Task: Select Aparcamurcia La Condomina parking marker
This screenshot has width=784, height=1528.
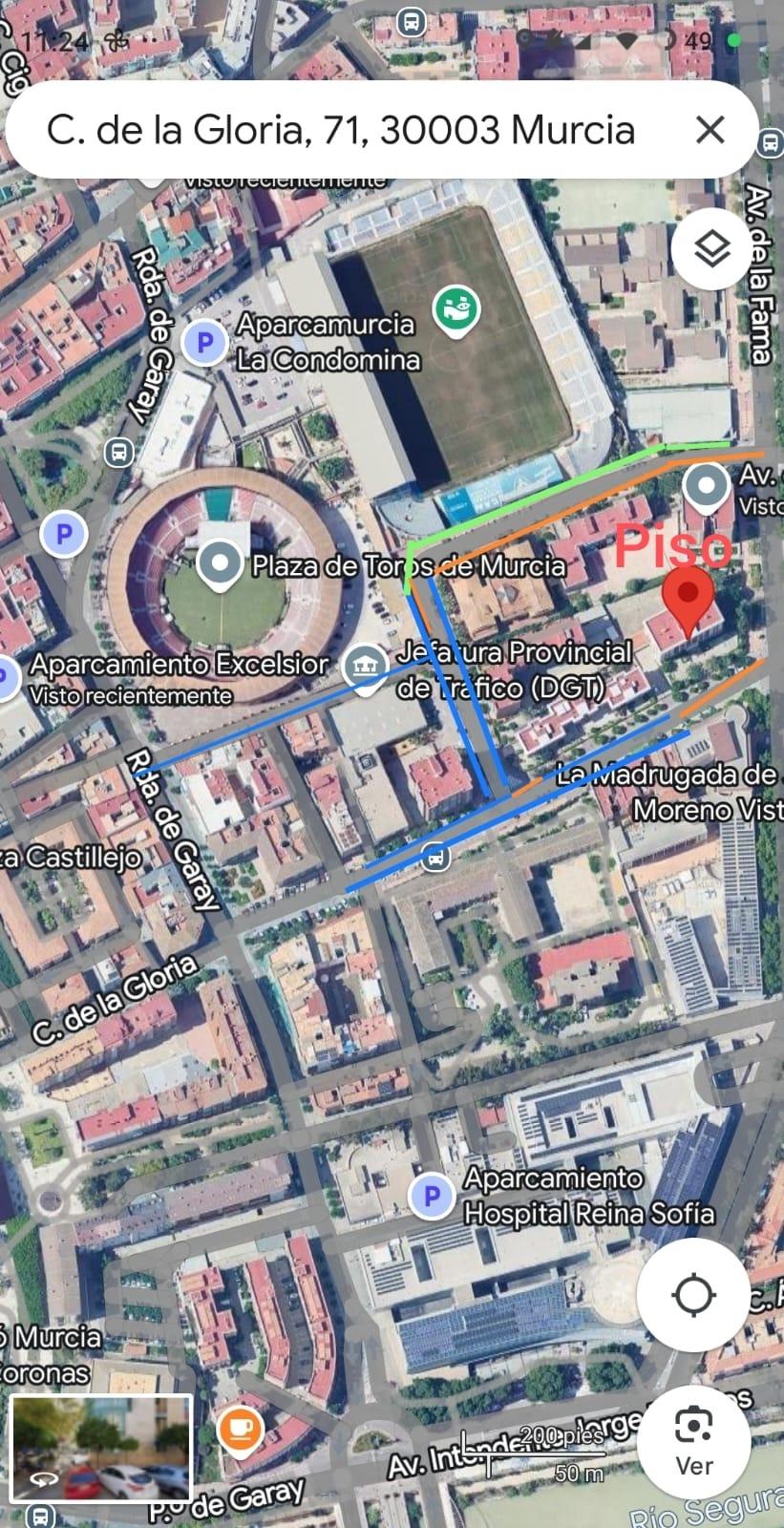Action: 203,341
